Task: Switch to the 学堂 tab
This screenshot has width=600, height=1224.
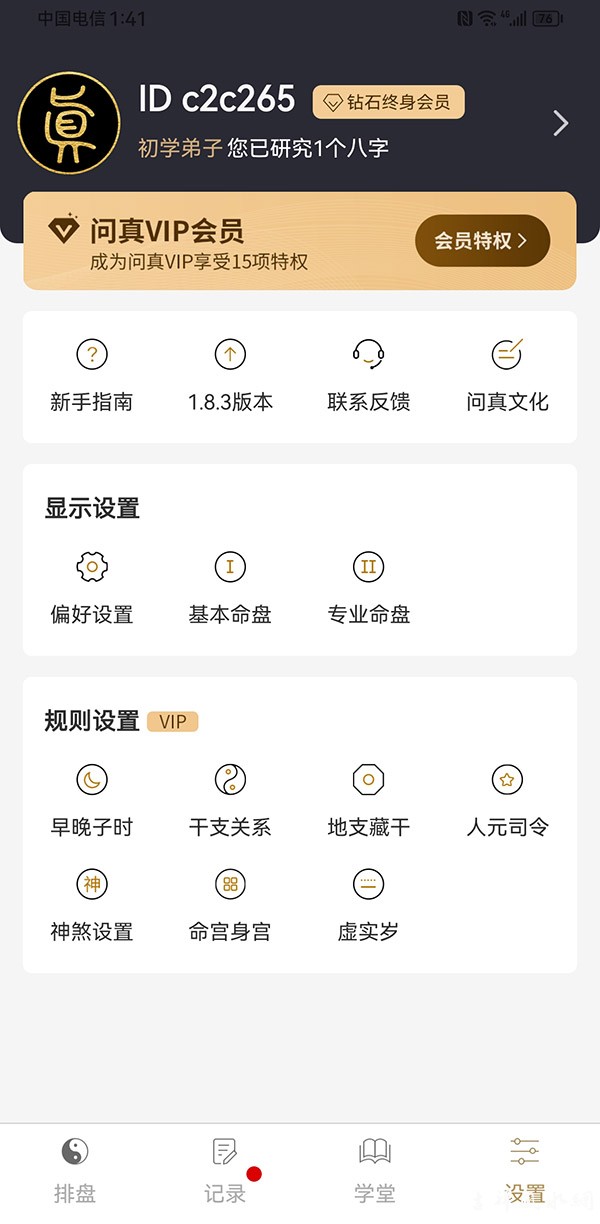Action: click(x=375, y=1170)
